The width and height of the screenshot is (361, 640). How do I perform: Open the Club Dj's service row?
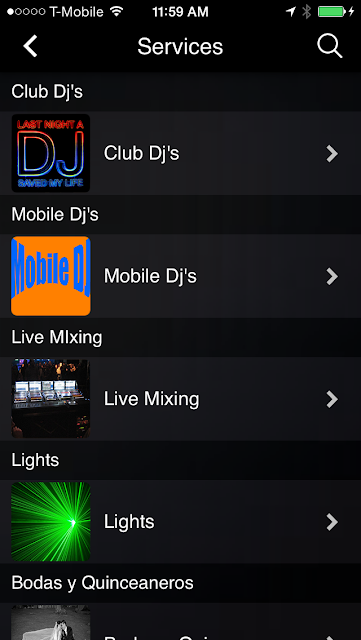[x=180, y=153]
